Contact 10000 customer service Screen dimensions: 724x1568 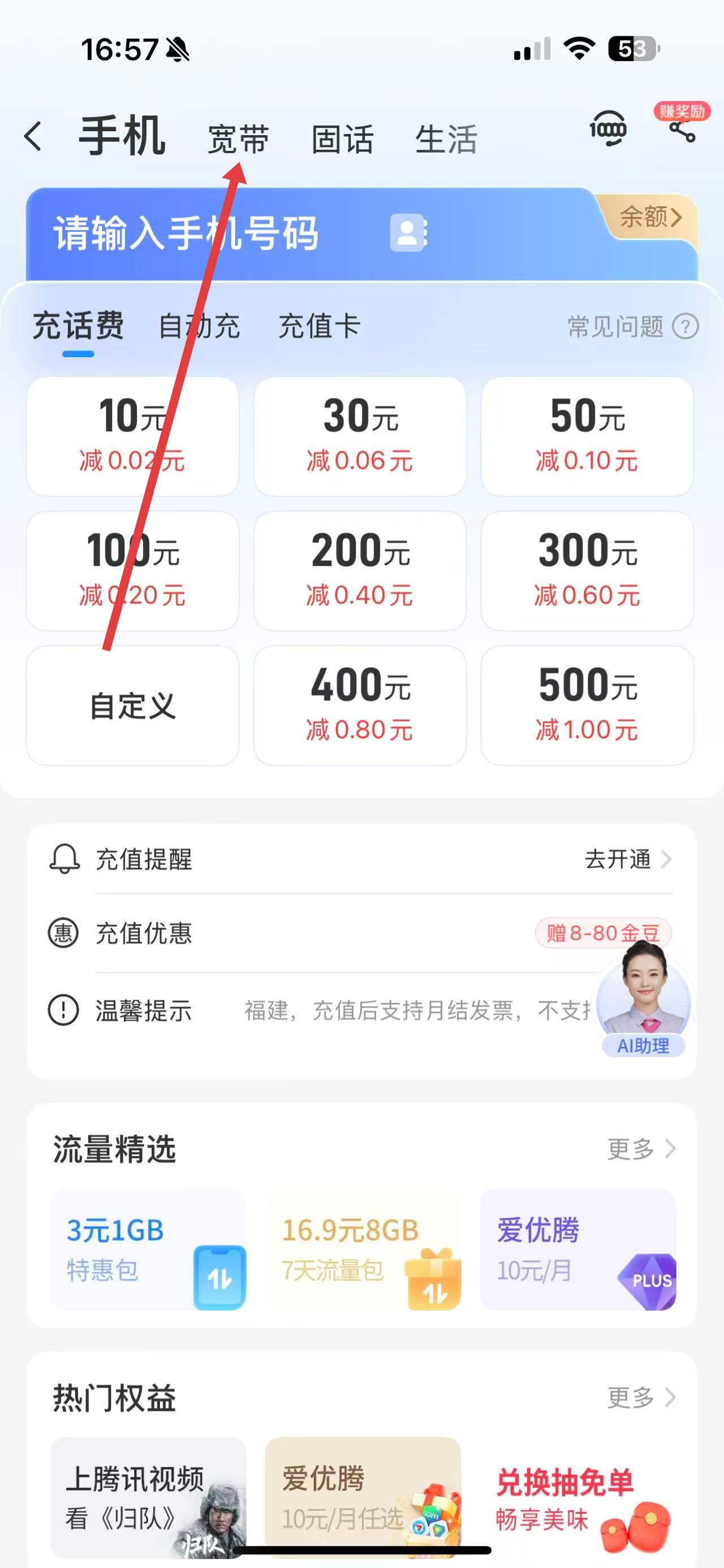[x=607, y=128]
